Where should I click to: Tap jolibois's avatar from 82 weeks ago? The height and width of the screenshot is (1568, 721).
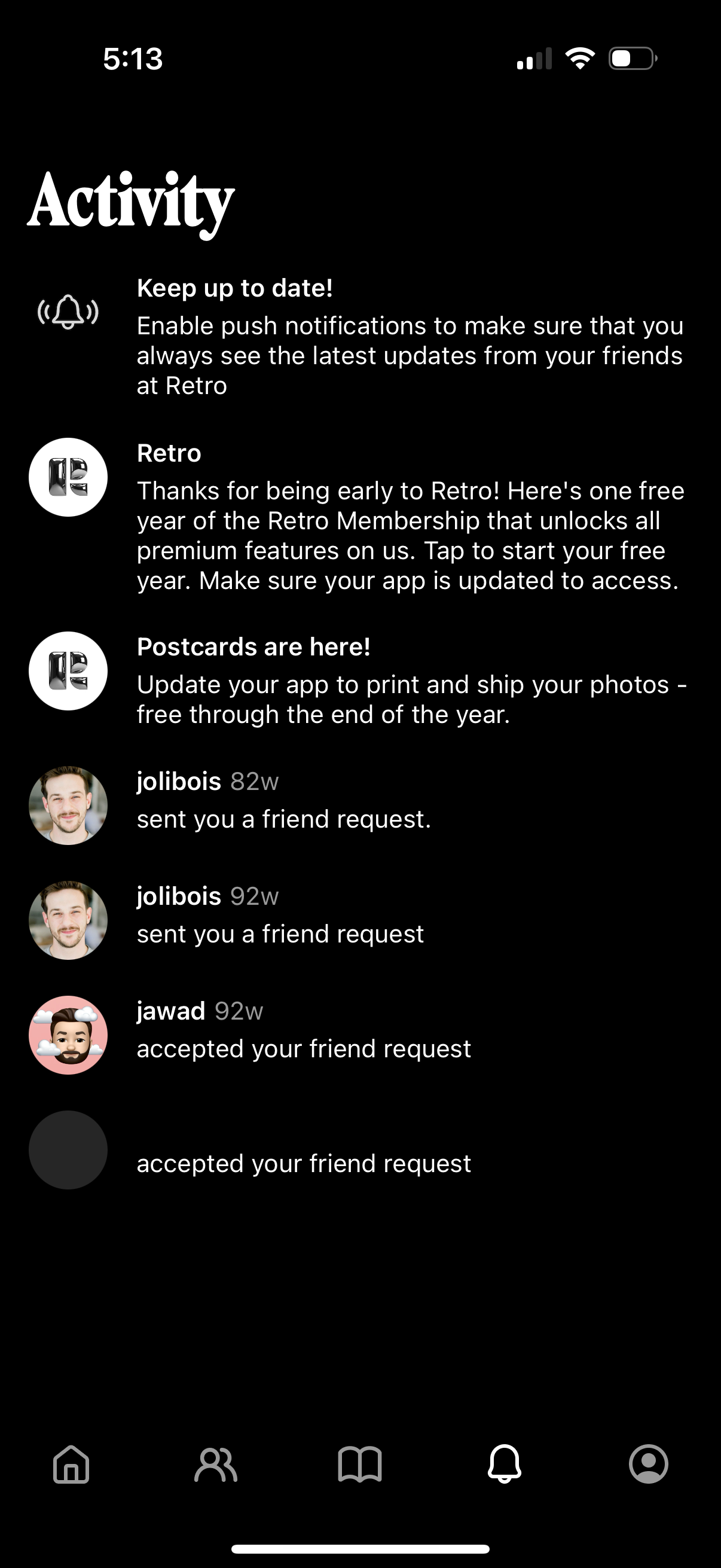click(68, 806)
